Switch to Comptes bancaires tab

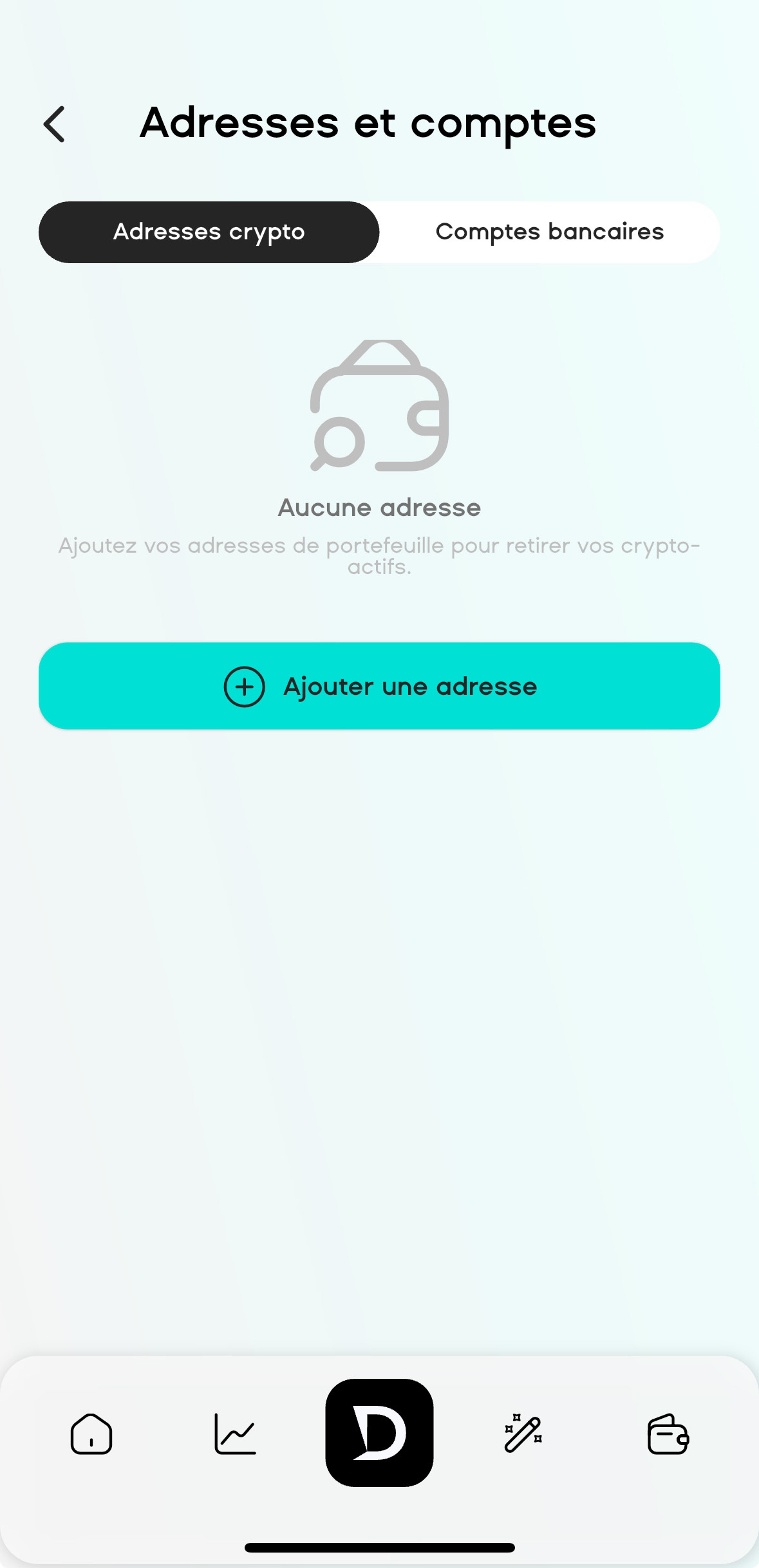coord(549,232)
